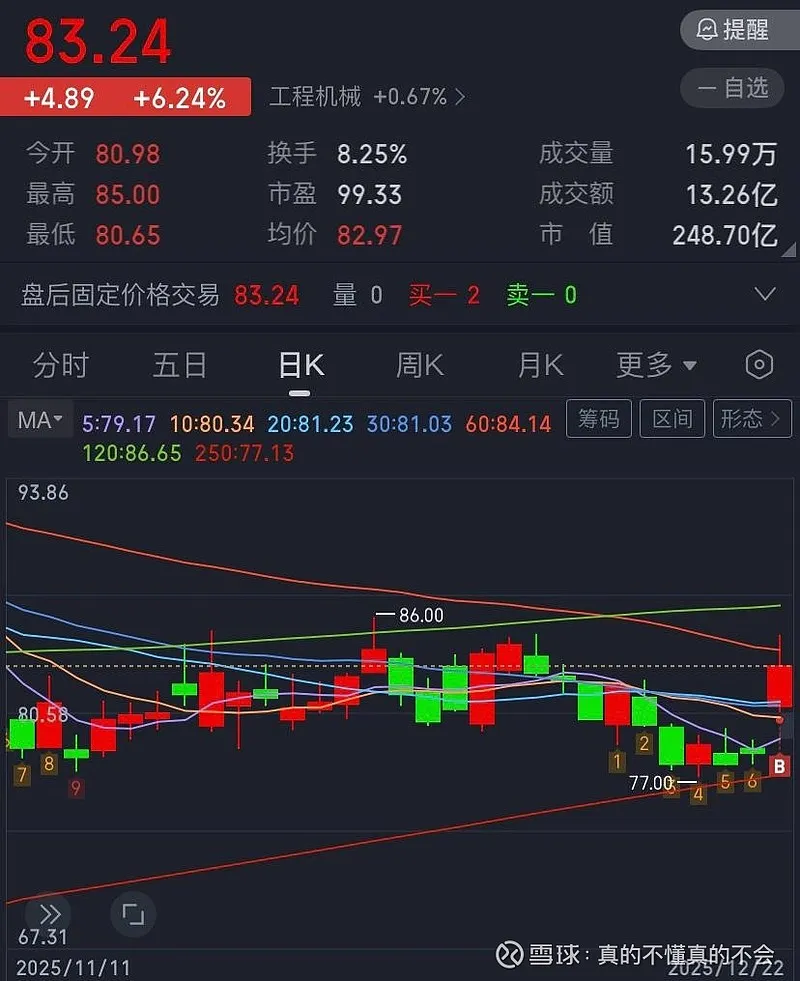This screenshot has height=981, width=800.
Task: Select the 日K chart tab
Action: click(x=301, y=365)
